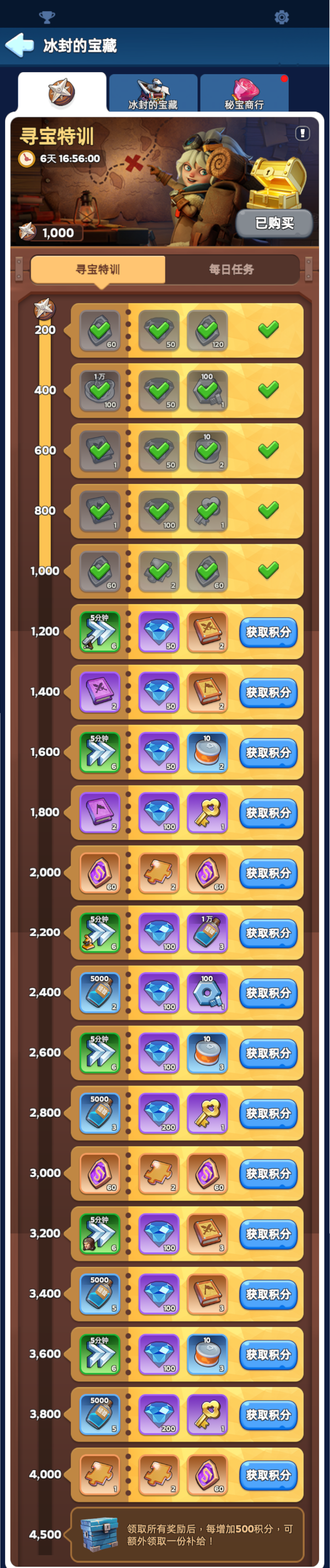Tap 获取积分 on the 1,400 row
Viewport: 330px width, 1568px height.
[268, 692]
